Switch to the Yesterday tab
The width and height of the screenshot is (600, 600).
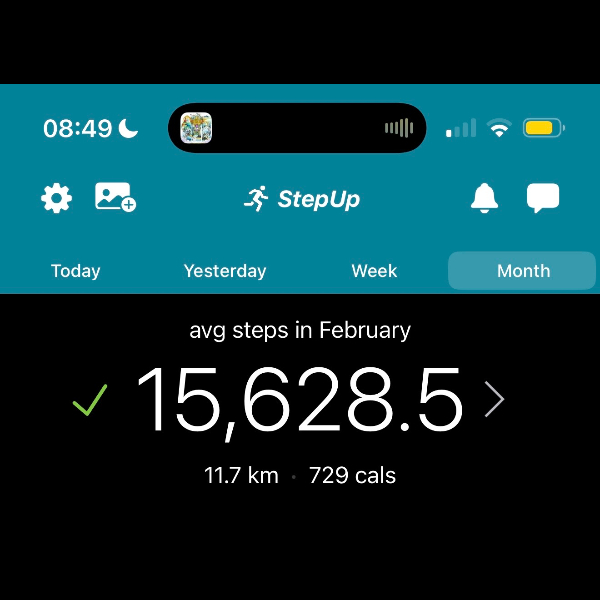[225, 271]
